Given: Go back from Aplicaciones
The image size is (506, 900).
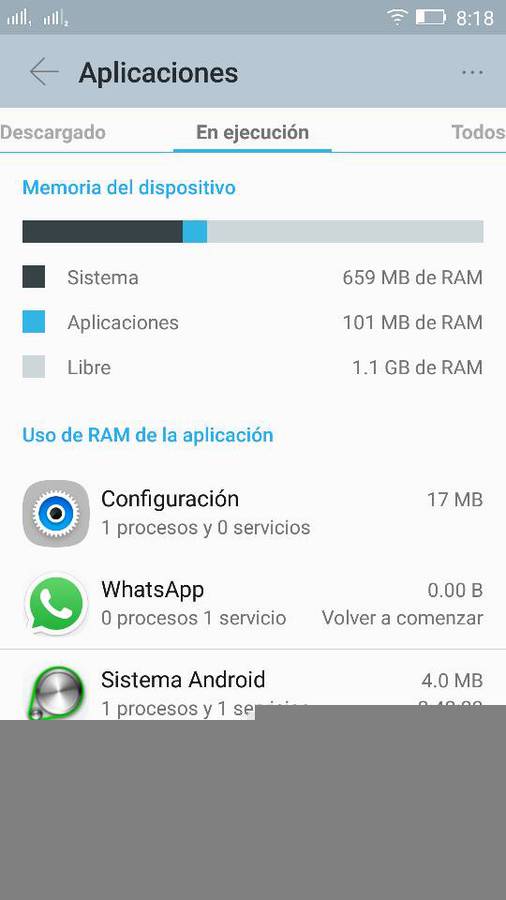Looking at the screenshot, I should [44, 72].
